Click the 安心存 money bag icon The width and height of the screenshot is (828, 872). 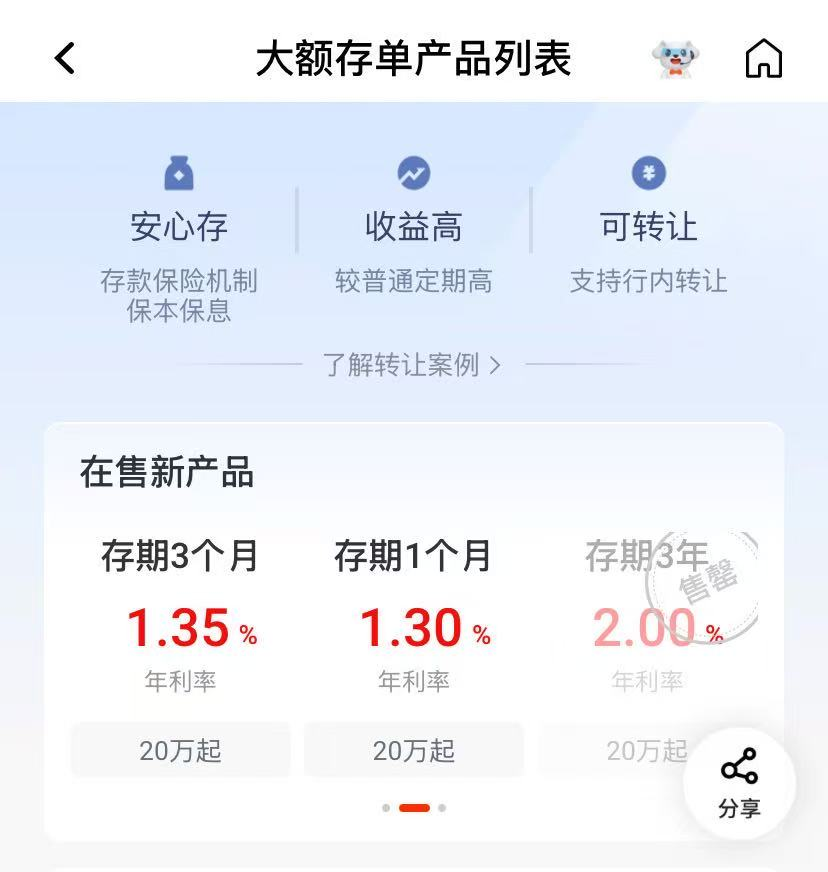(x=178, y=172)
